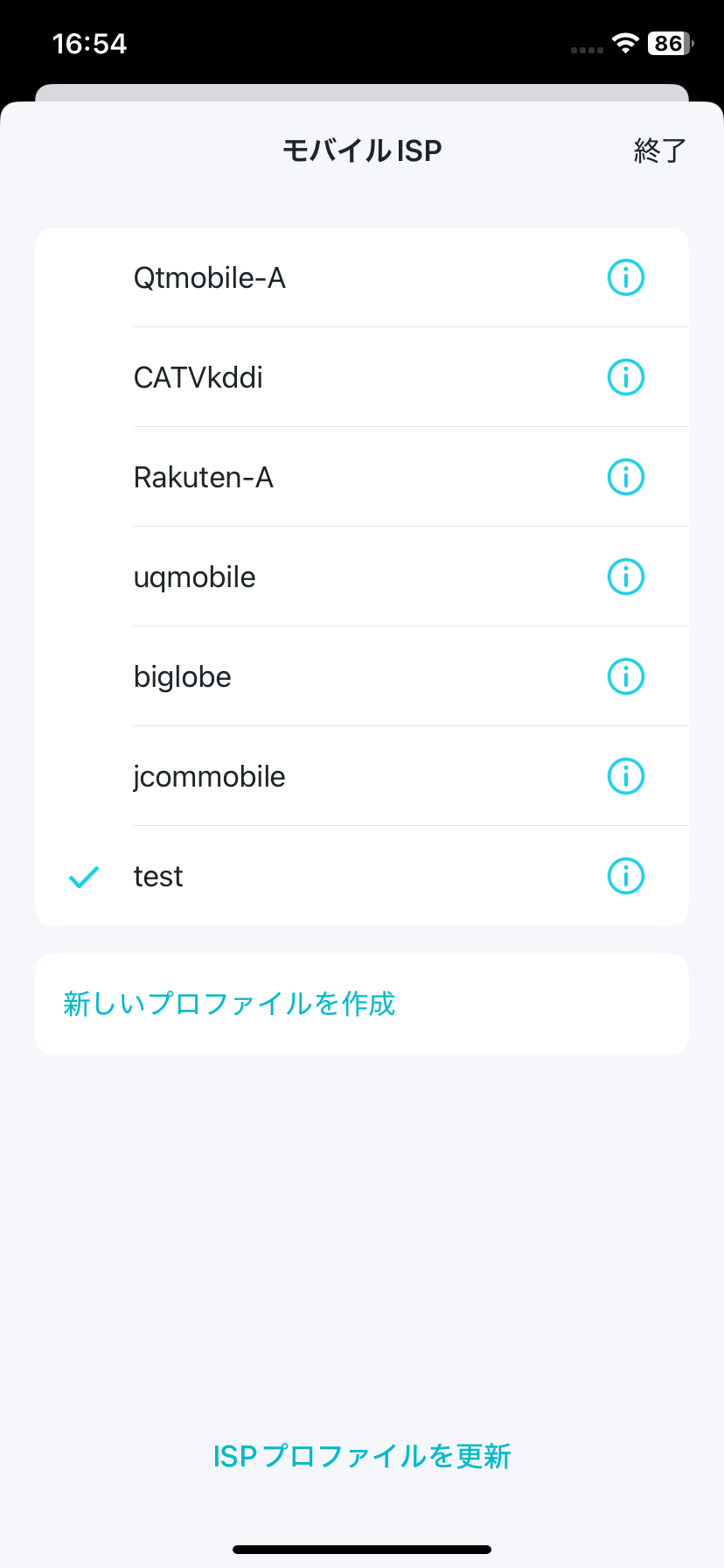Select the uqmobile profile

tap(362, 577)
